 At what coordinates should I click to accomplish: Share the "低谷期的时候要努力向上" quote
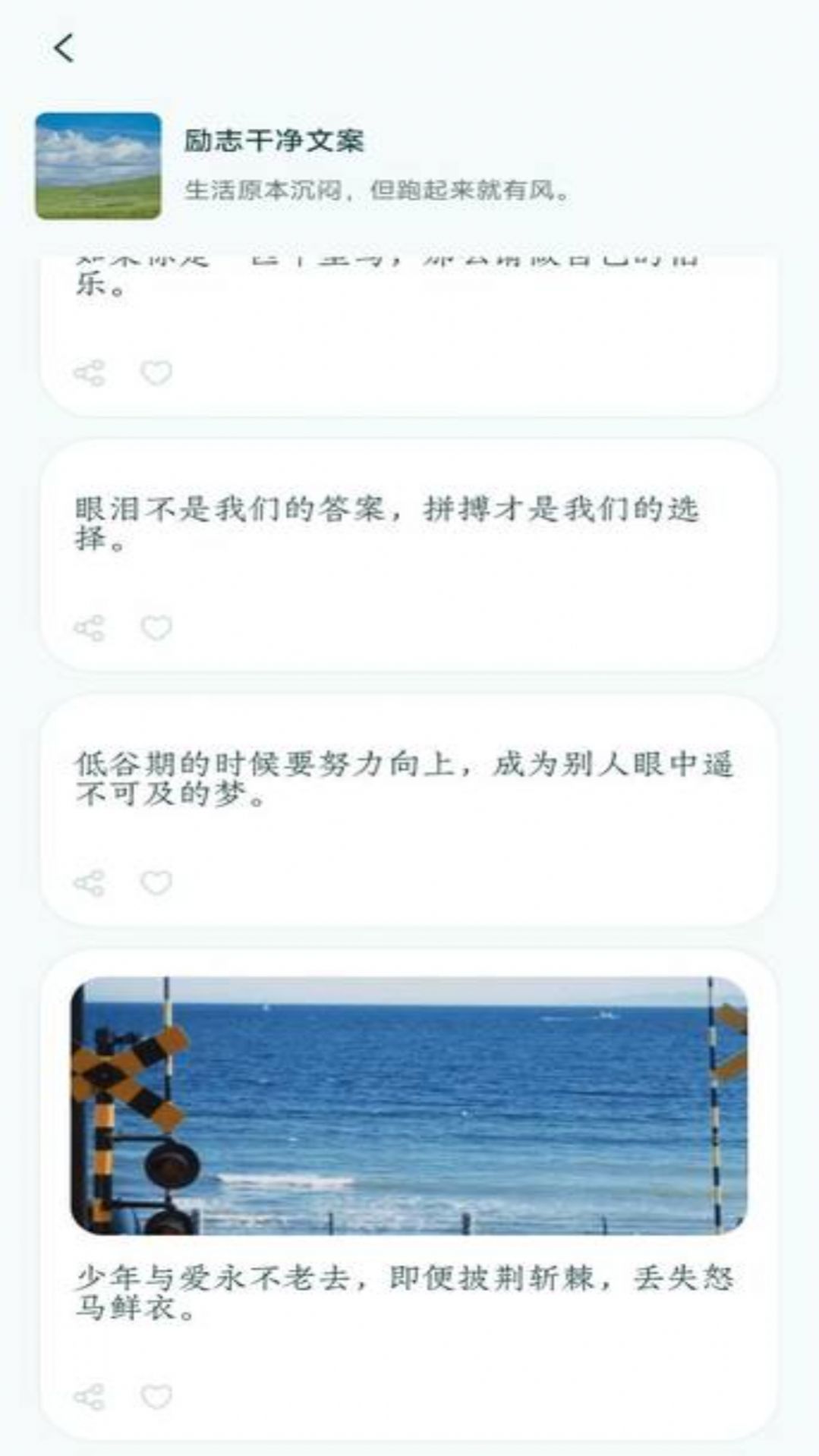point(88,882)
